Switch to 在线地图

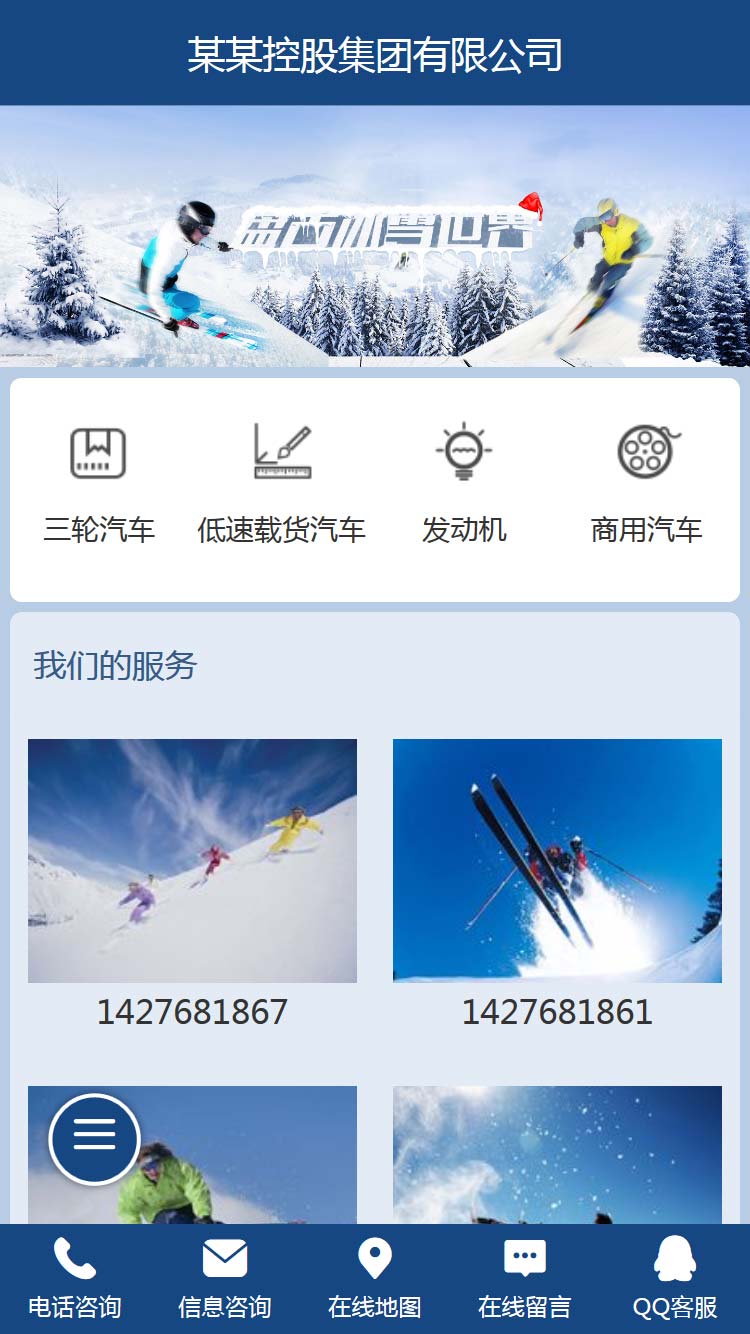click(x=375, y=1279)
